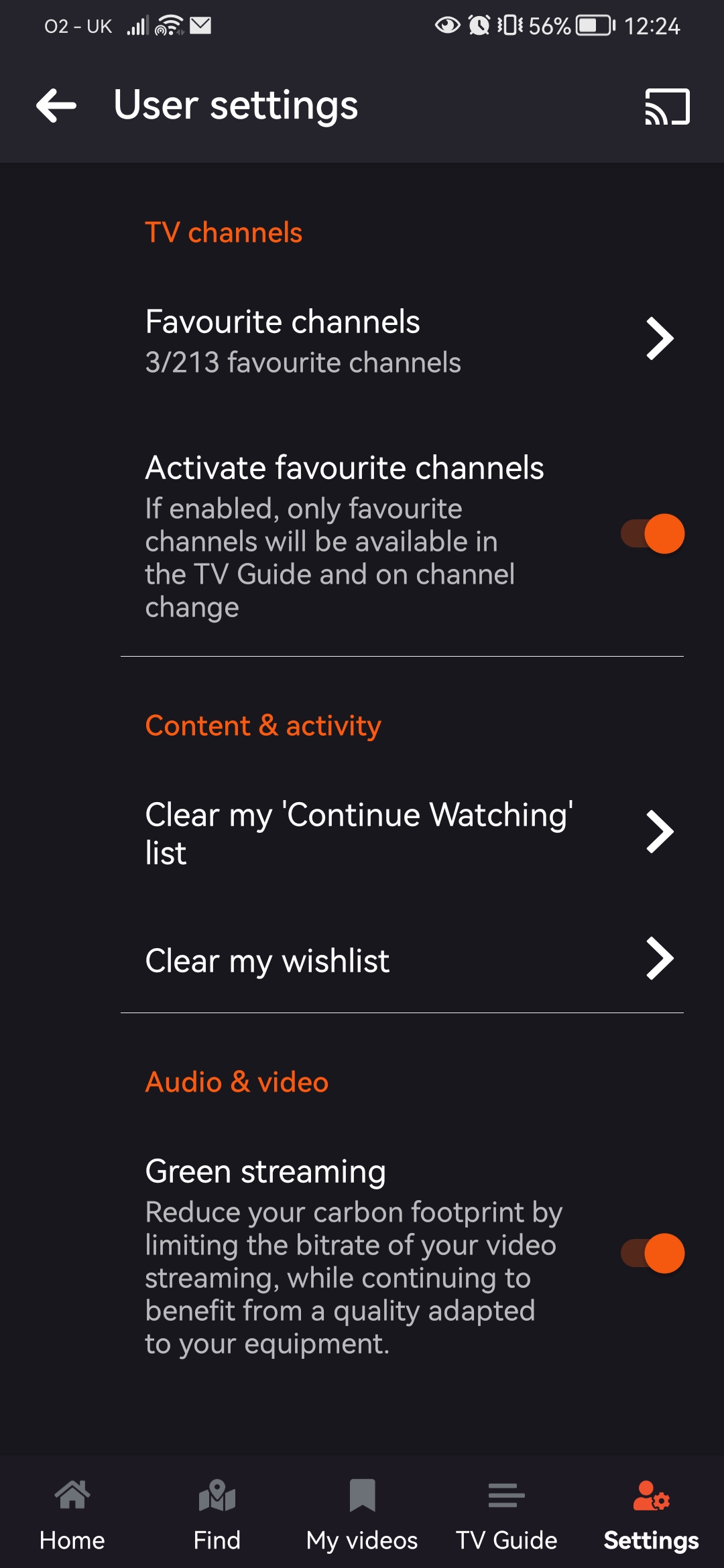Turn off Green streaming toggle
The image size is (724, 1568).
pos(653,1253)
